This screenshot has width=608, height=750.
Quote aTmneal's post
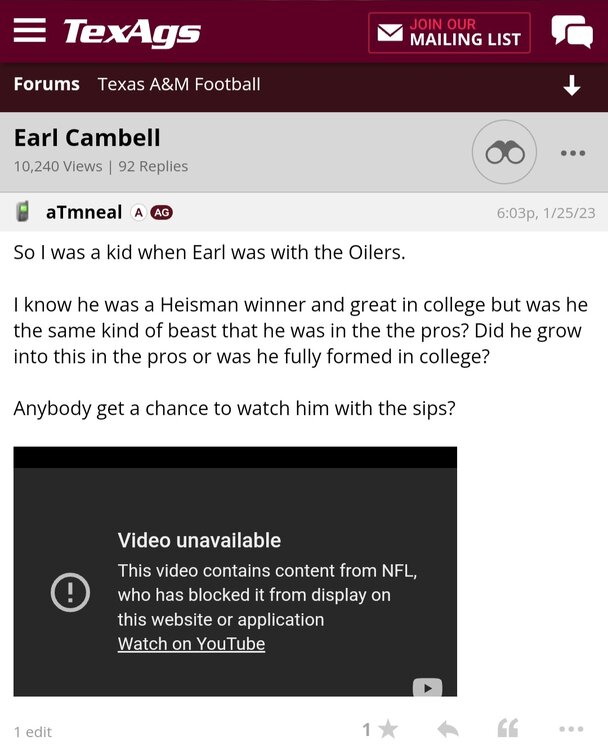pos(508,730)
